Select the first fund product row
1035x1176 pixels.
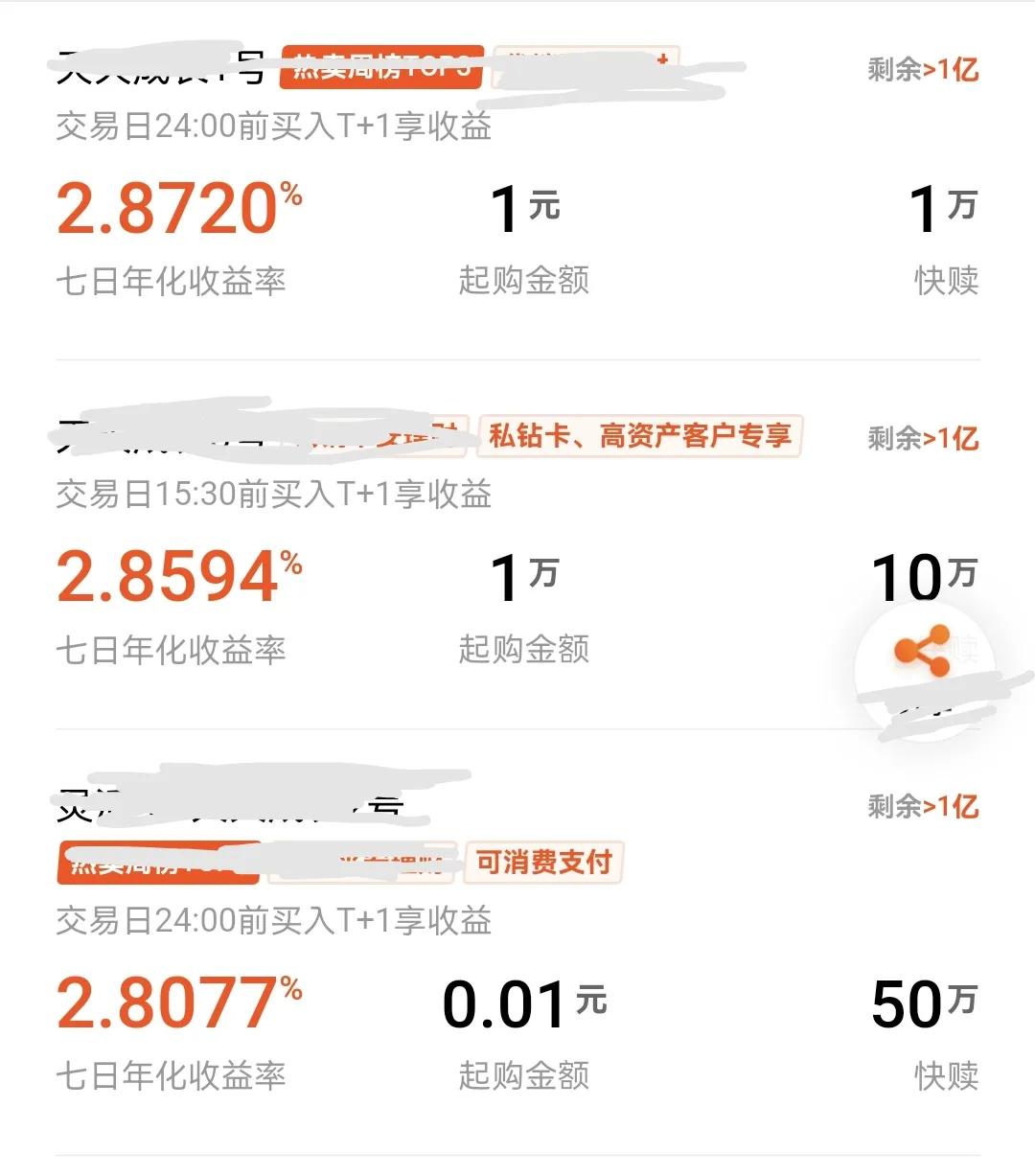(x=517, y=173)
